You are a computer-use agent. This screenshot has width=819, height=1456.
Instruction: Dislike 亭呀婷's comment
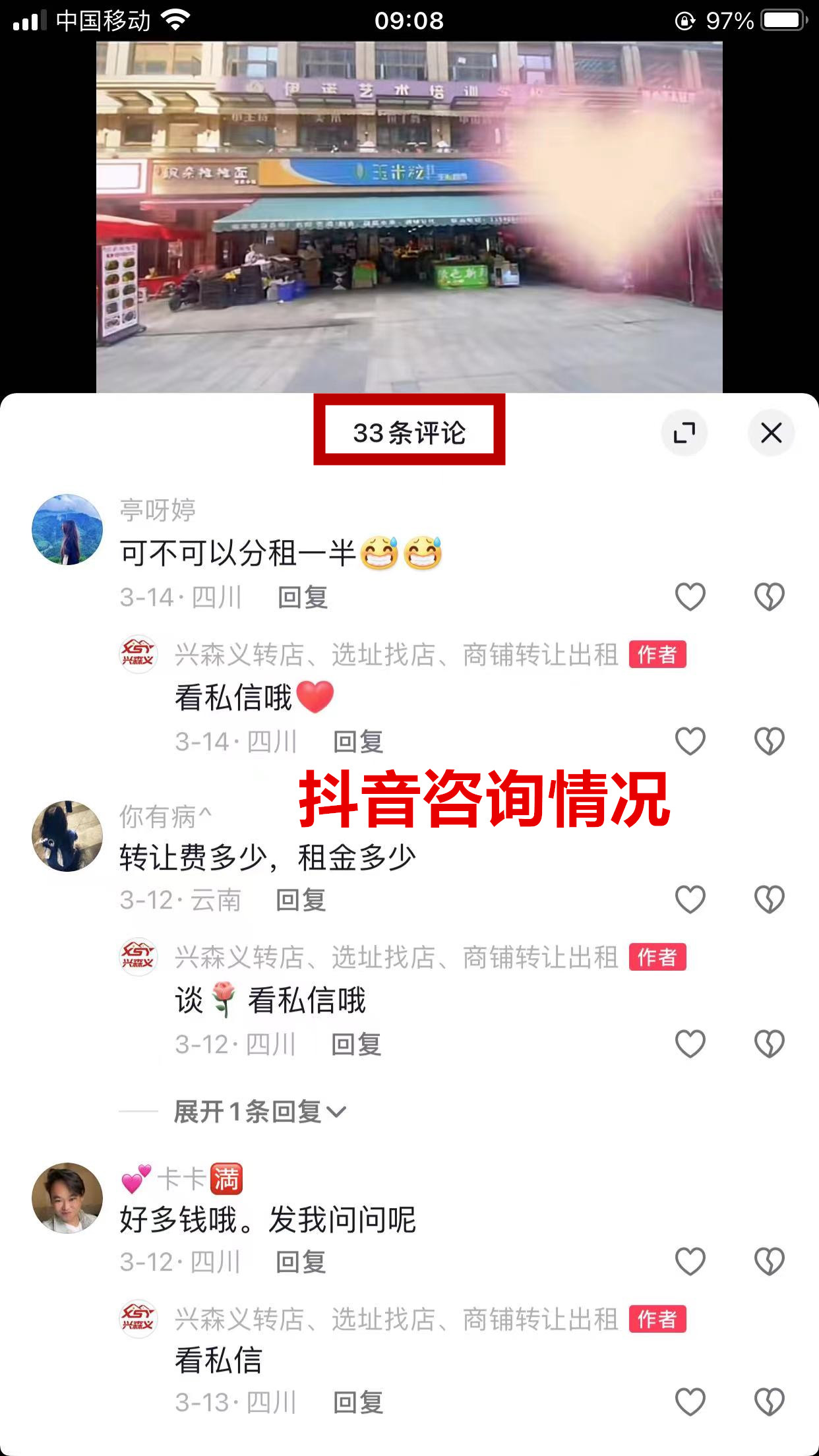point(769,597)
